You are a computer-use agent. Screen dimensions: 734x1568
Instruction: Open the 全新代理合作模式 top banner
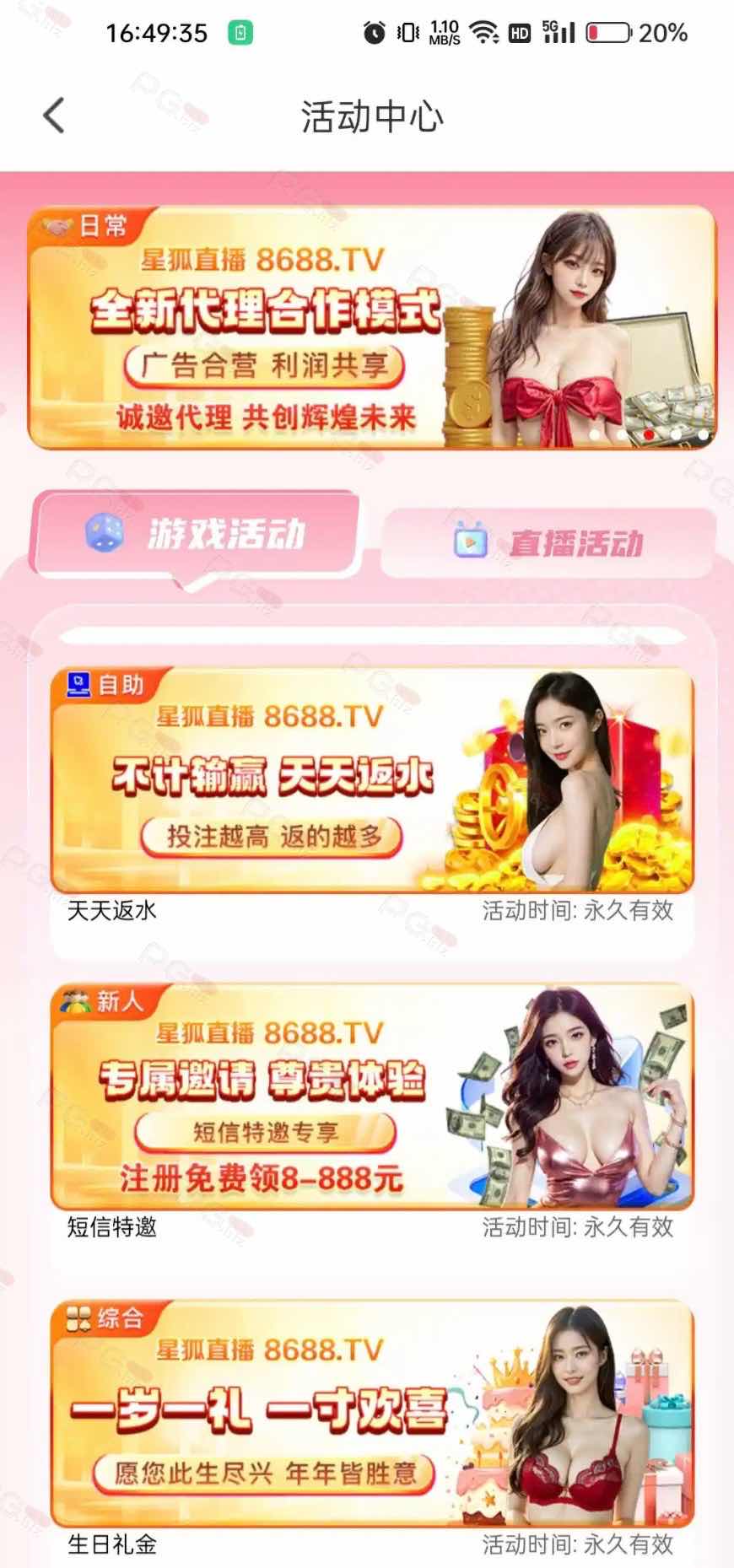371,327
